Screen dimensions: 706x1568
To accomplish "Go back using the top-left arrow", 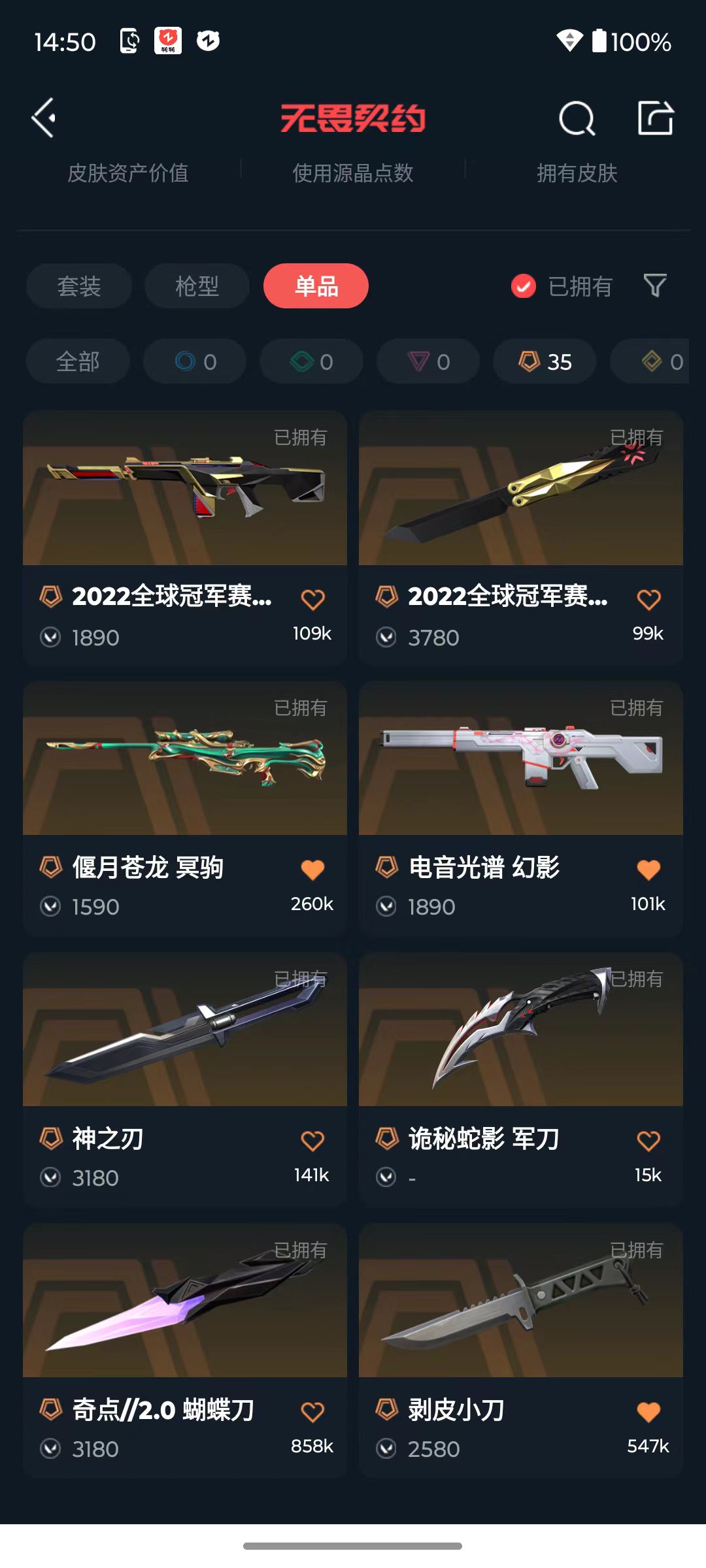I will tap(44, 118).
